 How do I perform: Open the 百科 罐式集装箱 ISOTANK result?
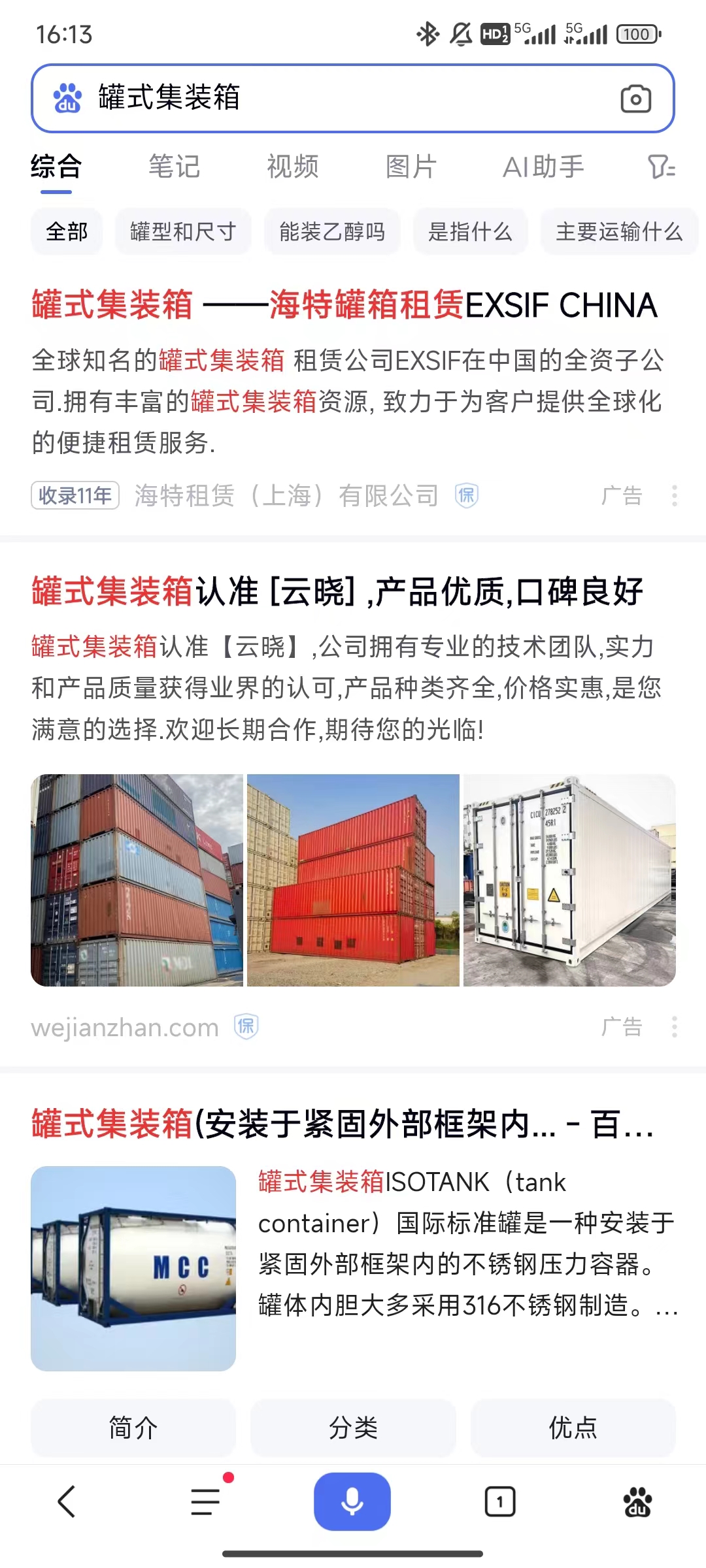pos(343,1124)
